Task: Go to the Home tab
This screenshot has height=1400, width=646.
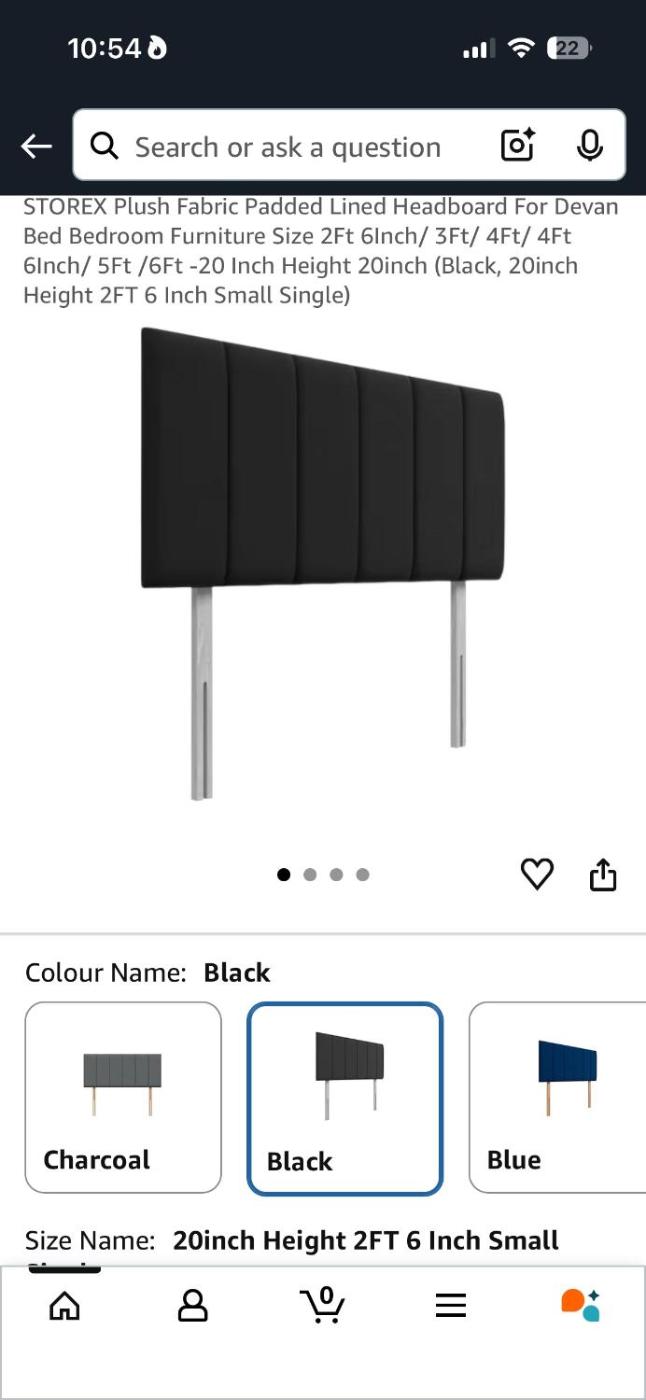Action: (65, 1305)
